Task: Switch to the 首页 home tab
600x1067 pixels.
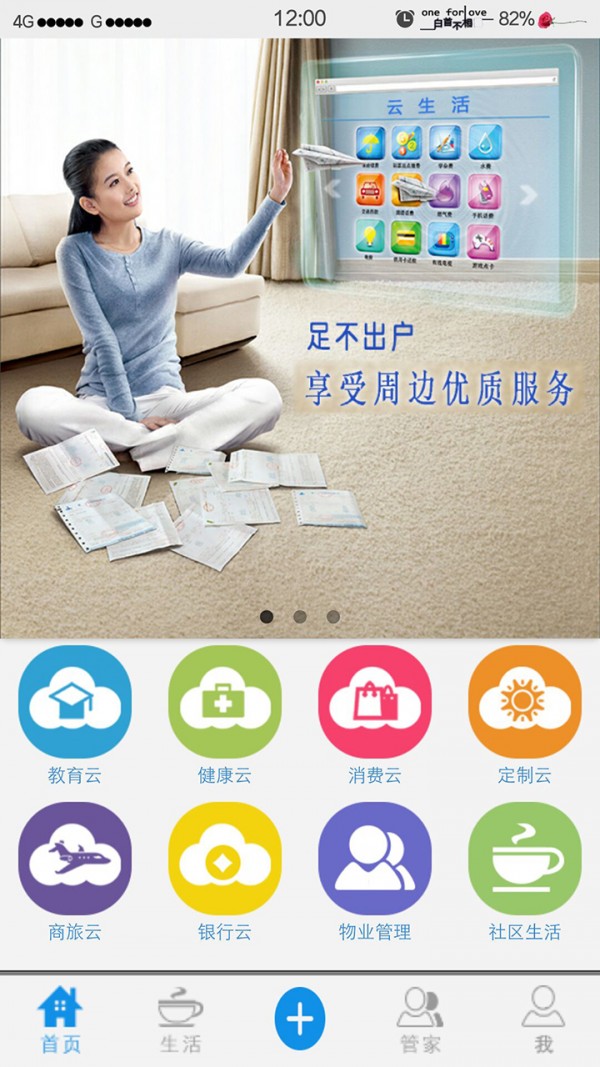Action: pyautogui.click(x=60, y=1019)
